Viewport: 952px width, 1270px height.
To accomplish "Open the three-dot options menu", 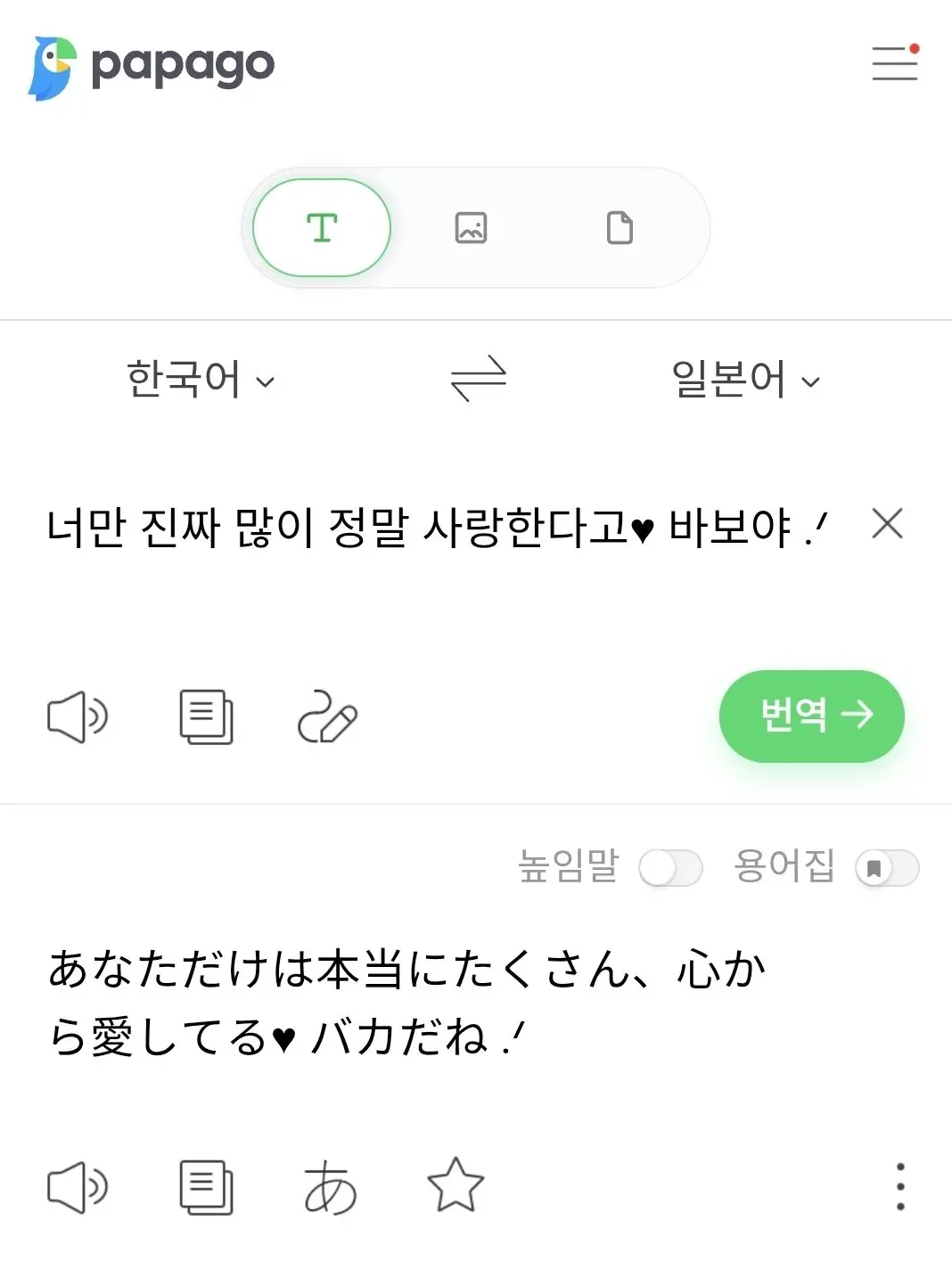I will (900, 1185).
